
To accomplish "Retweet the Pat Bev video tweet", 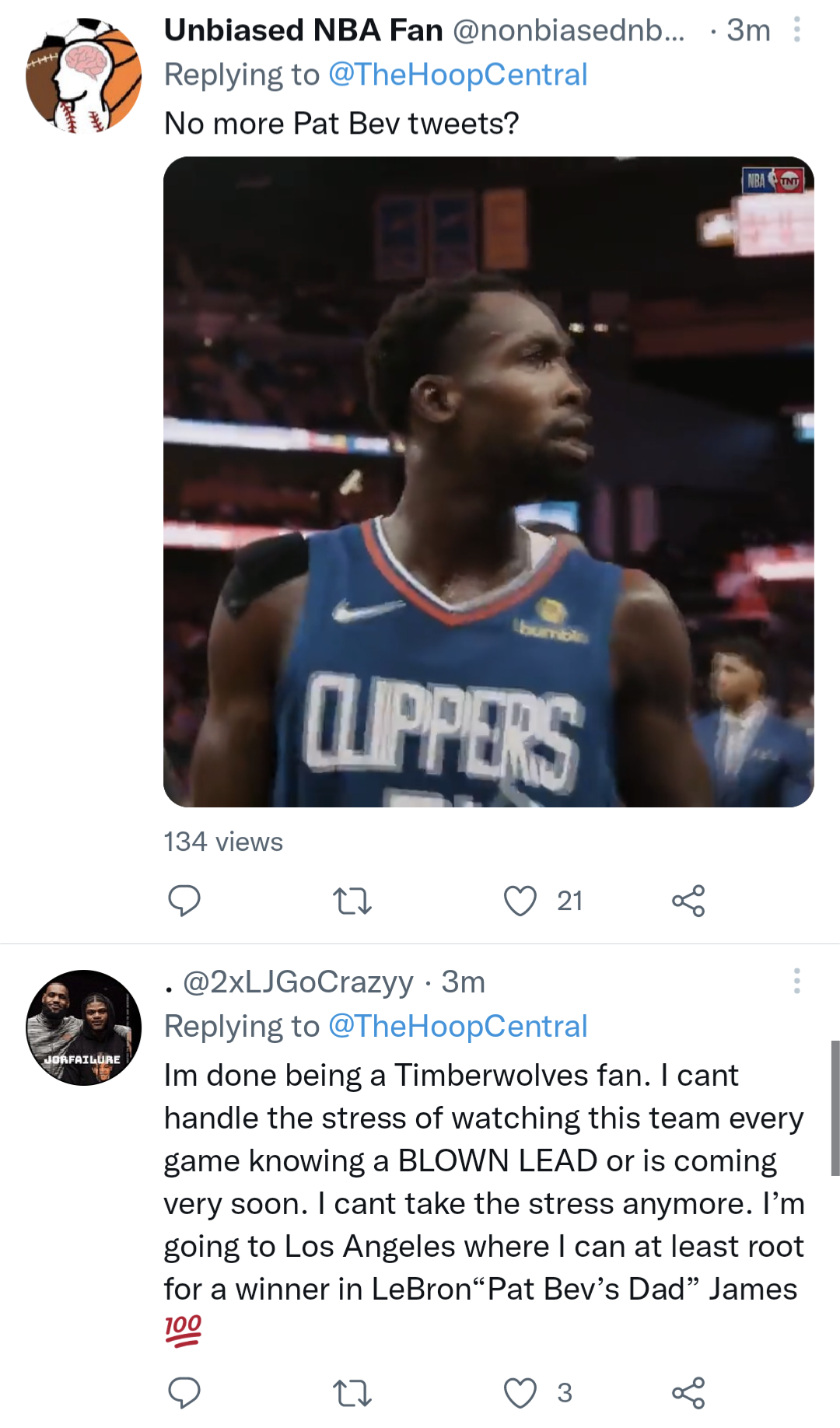I will [352, 901].
